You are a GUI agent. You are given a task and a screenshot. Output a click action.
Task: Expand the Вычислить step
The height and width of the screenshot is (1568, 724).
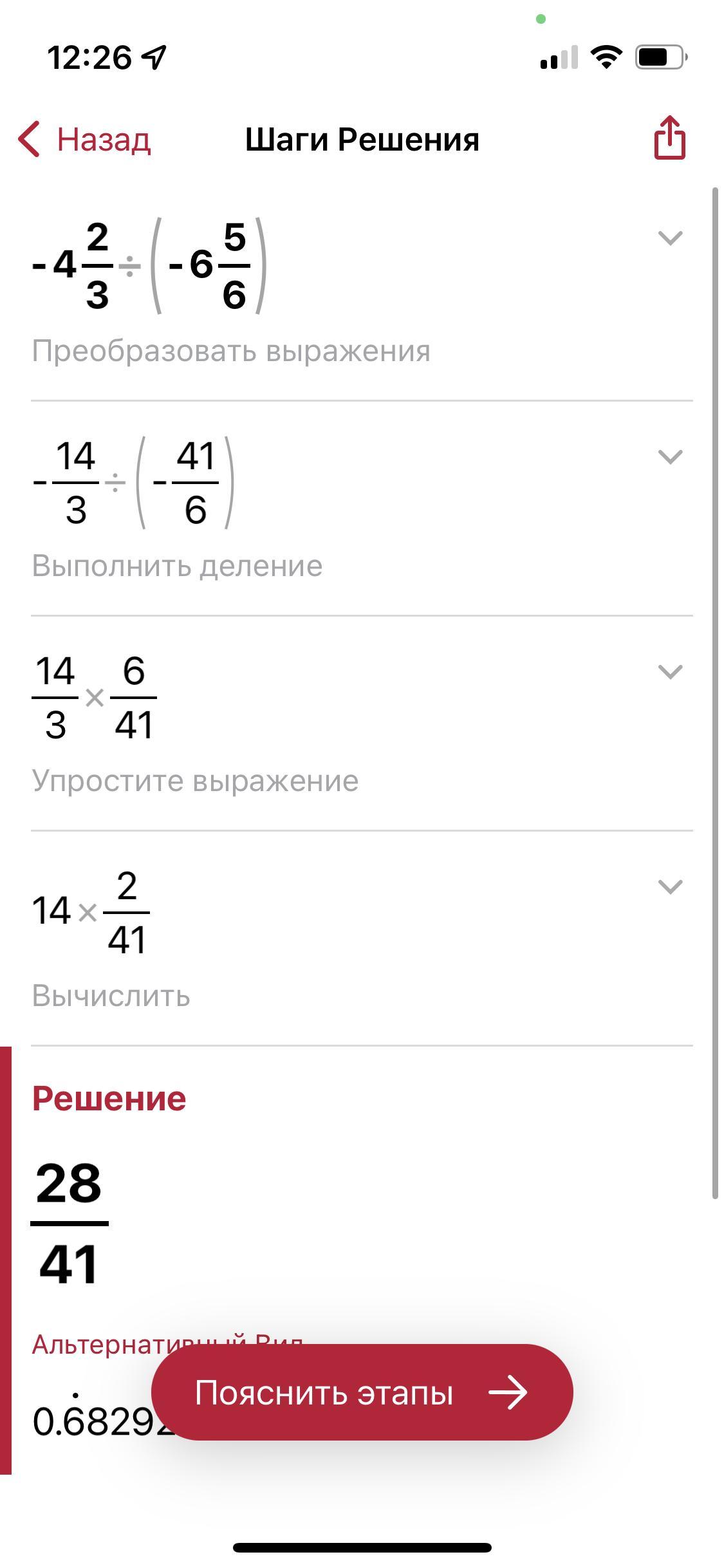670,887
